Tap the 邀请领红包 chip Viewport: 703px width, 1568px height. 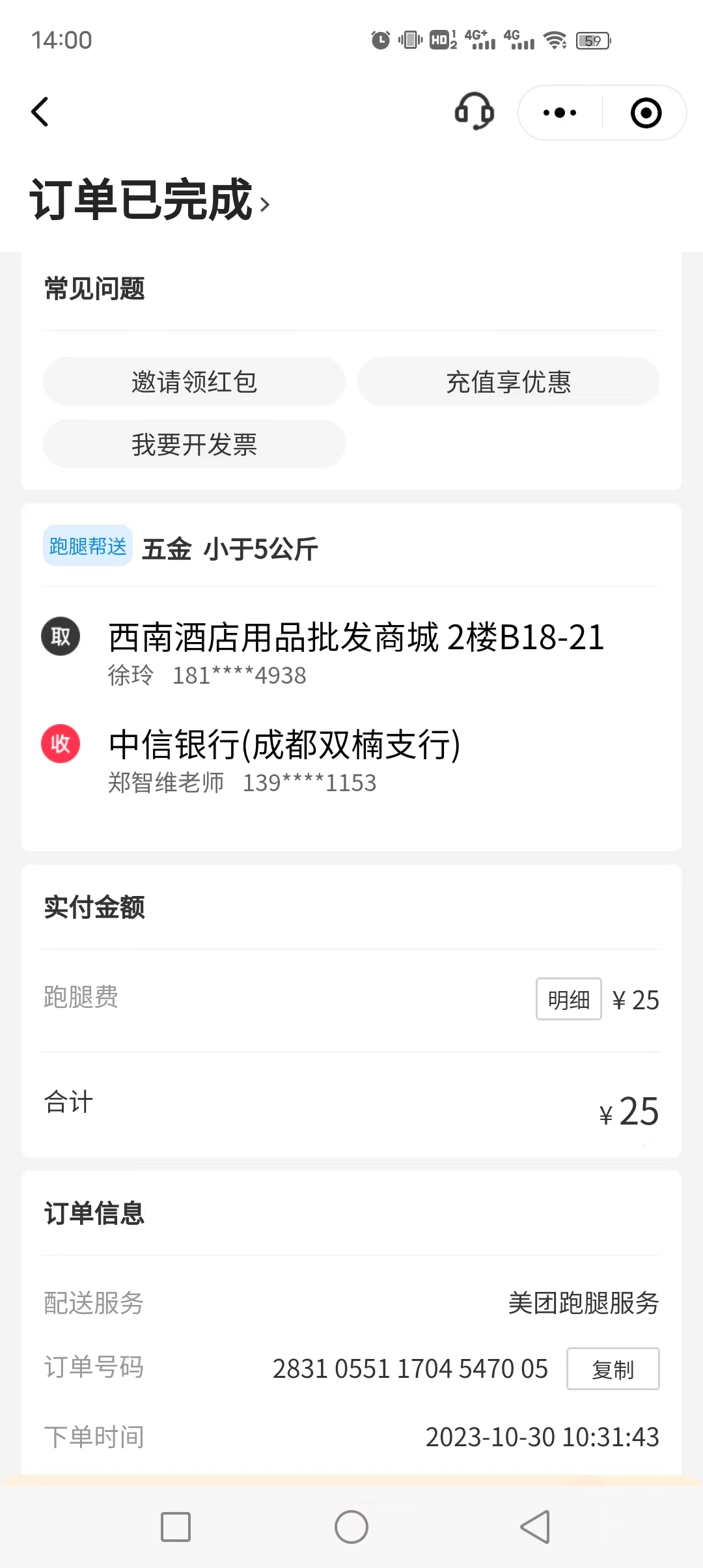coord(194,382)
